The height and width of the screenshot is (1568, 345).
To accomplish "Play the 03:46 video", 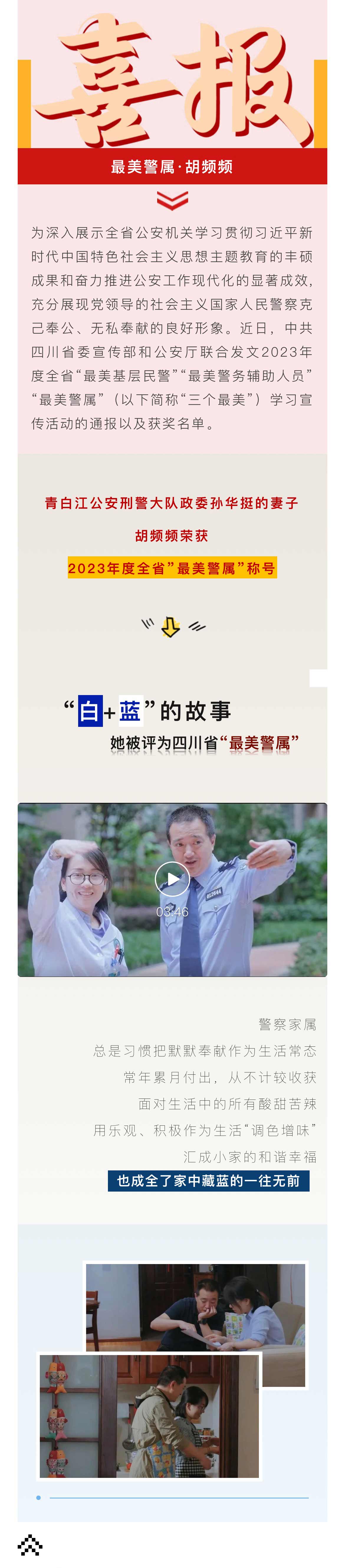I will tap(172, 879).
